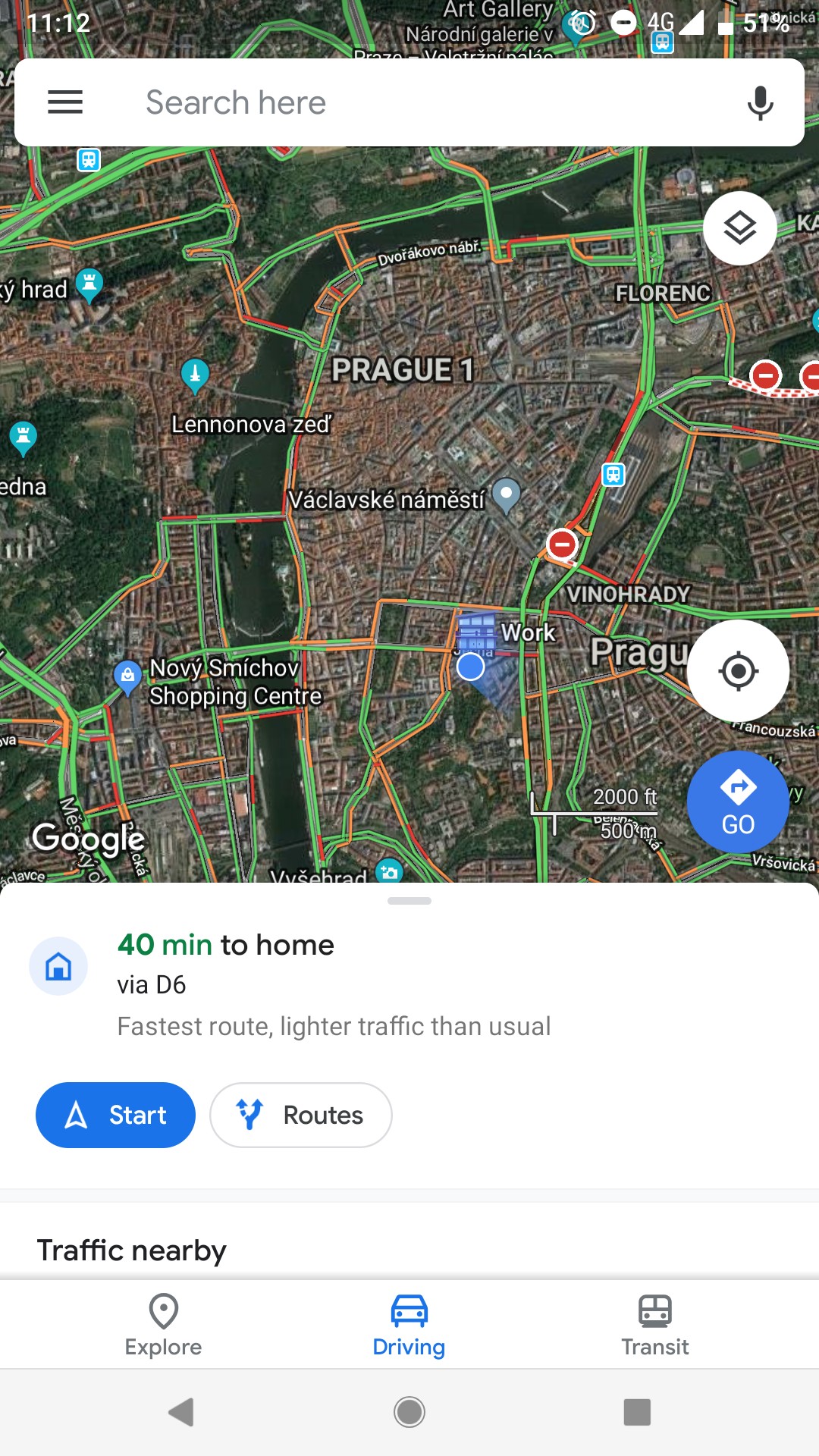
Task: Open the 40 min to home card
Action: pyautogui.click(x=409, y=985)
